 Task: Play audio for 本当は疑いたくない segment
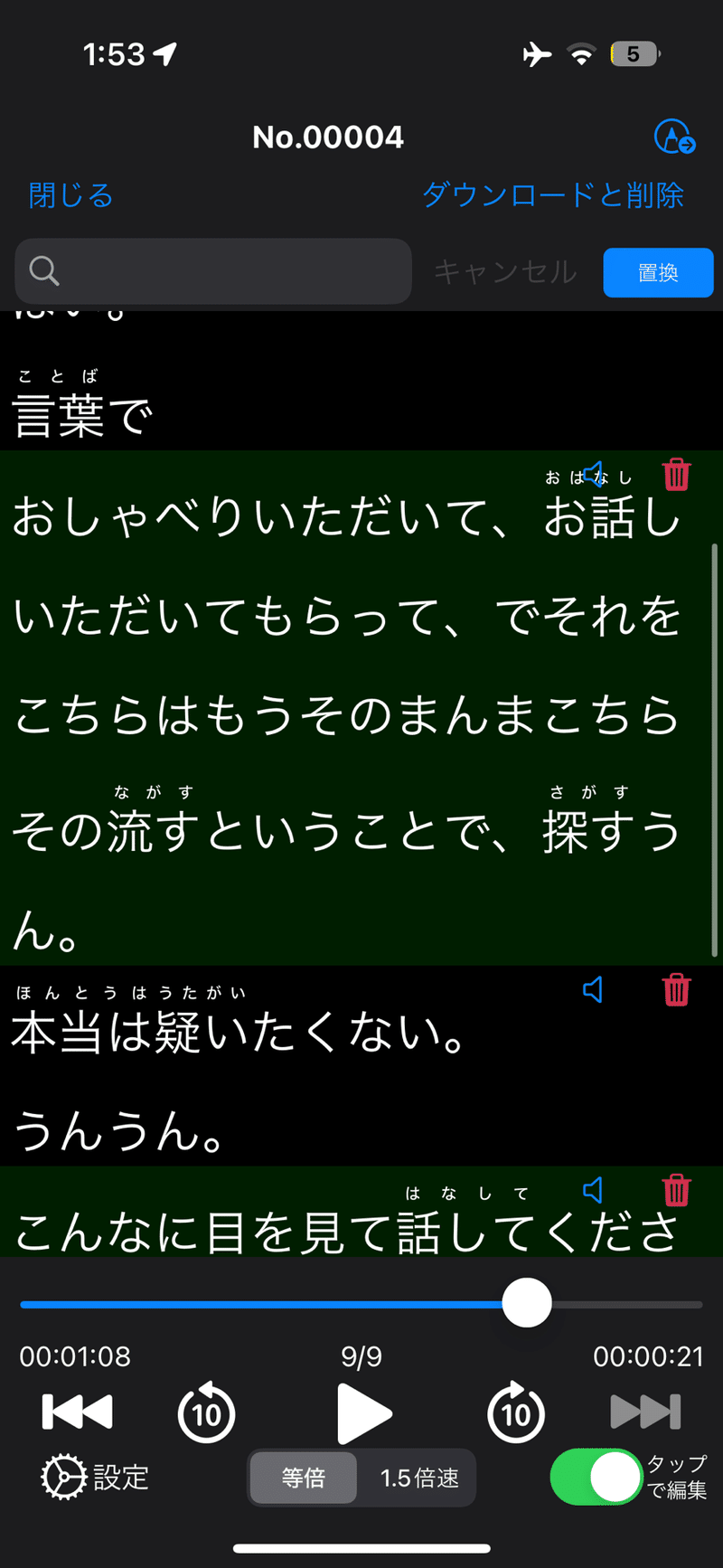pos(593,990)
